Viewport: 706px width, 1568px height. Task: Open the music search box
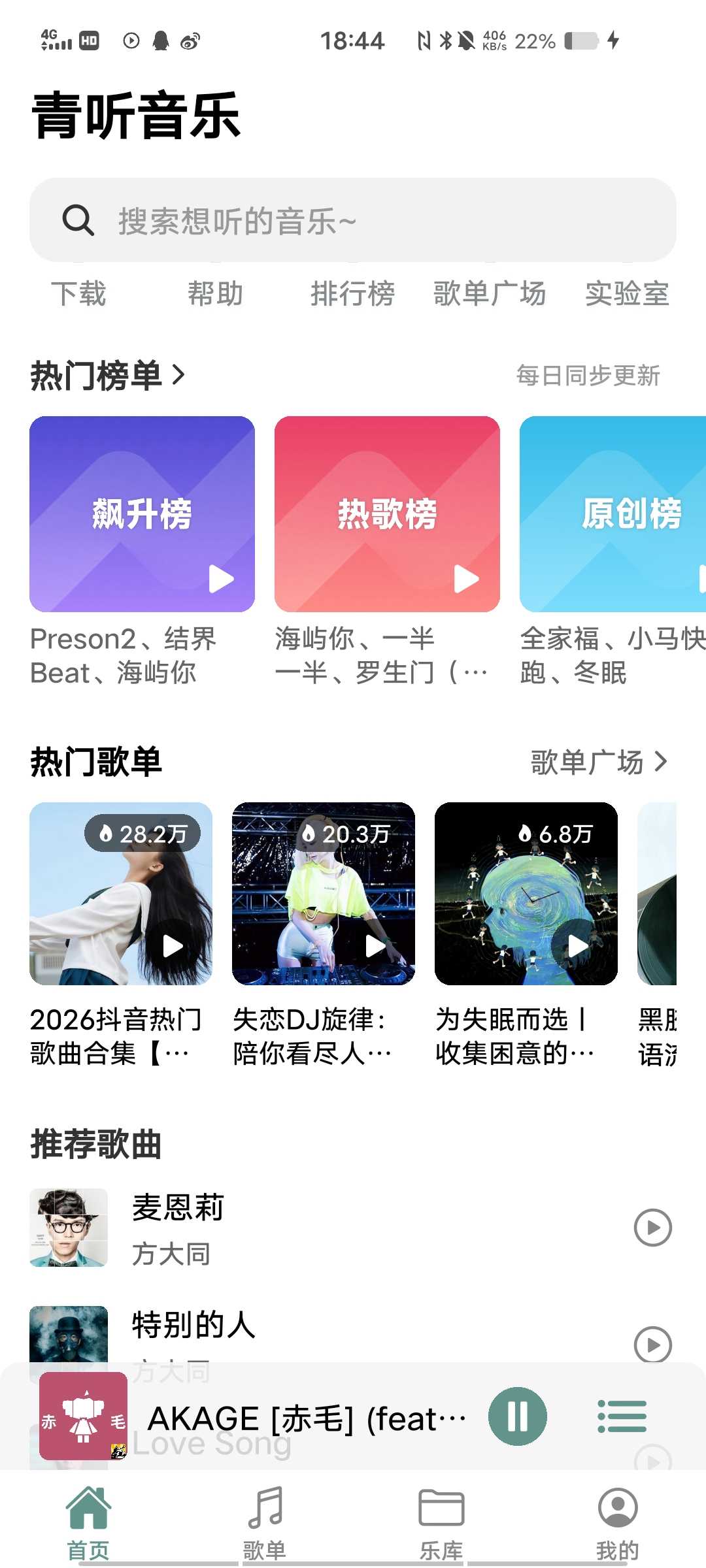tap(353, 220)
